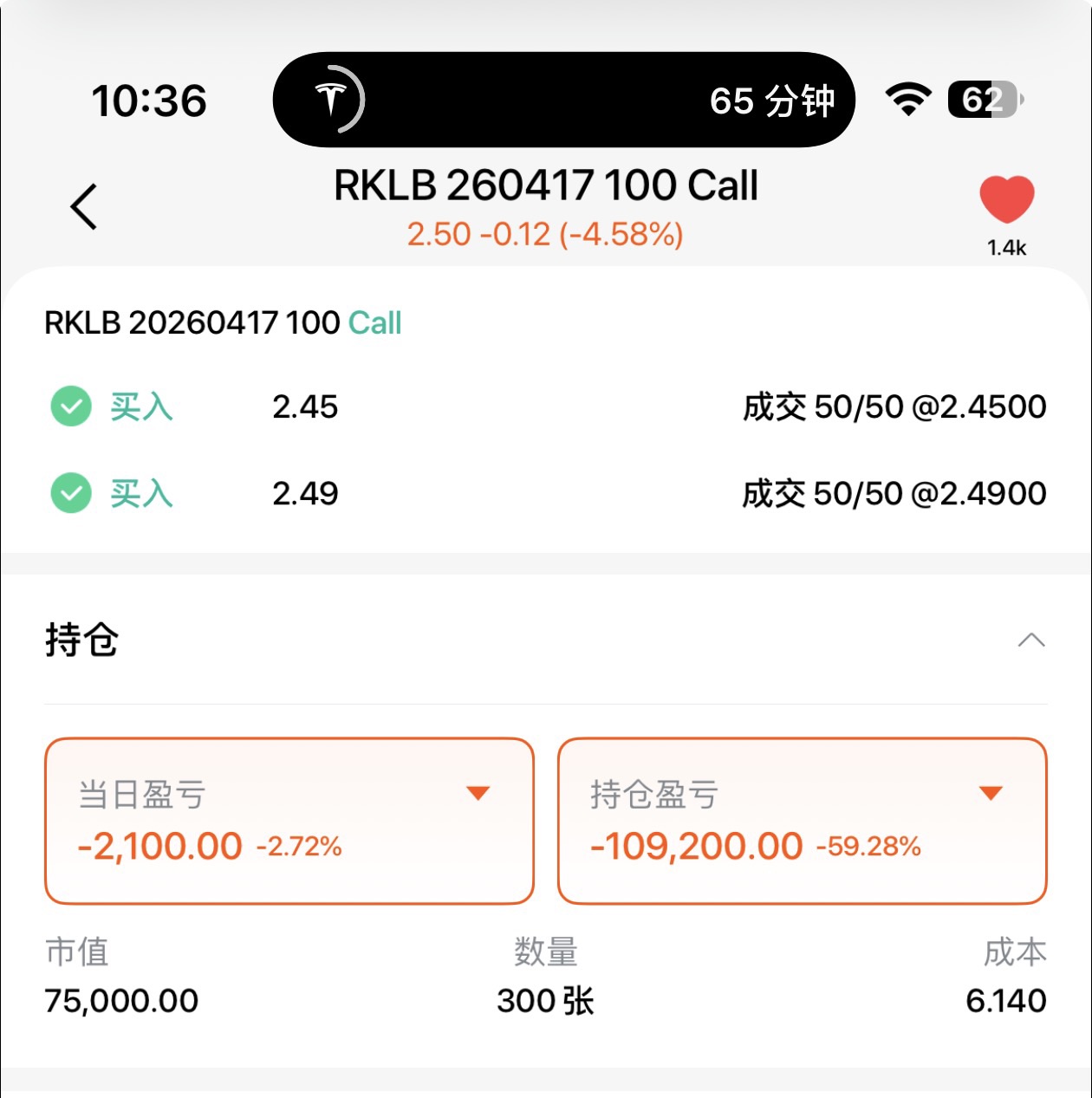Collapse the 持仓 section chevron
Screen dimensions: 1092x1098
point(1030,640)
